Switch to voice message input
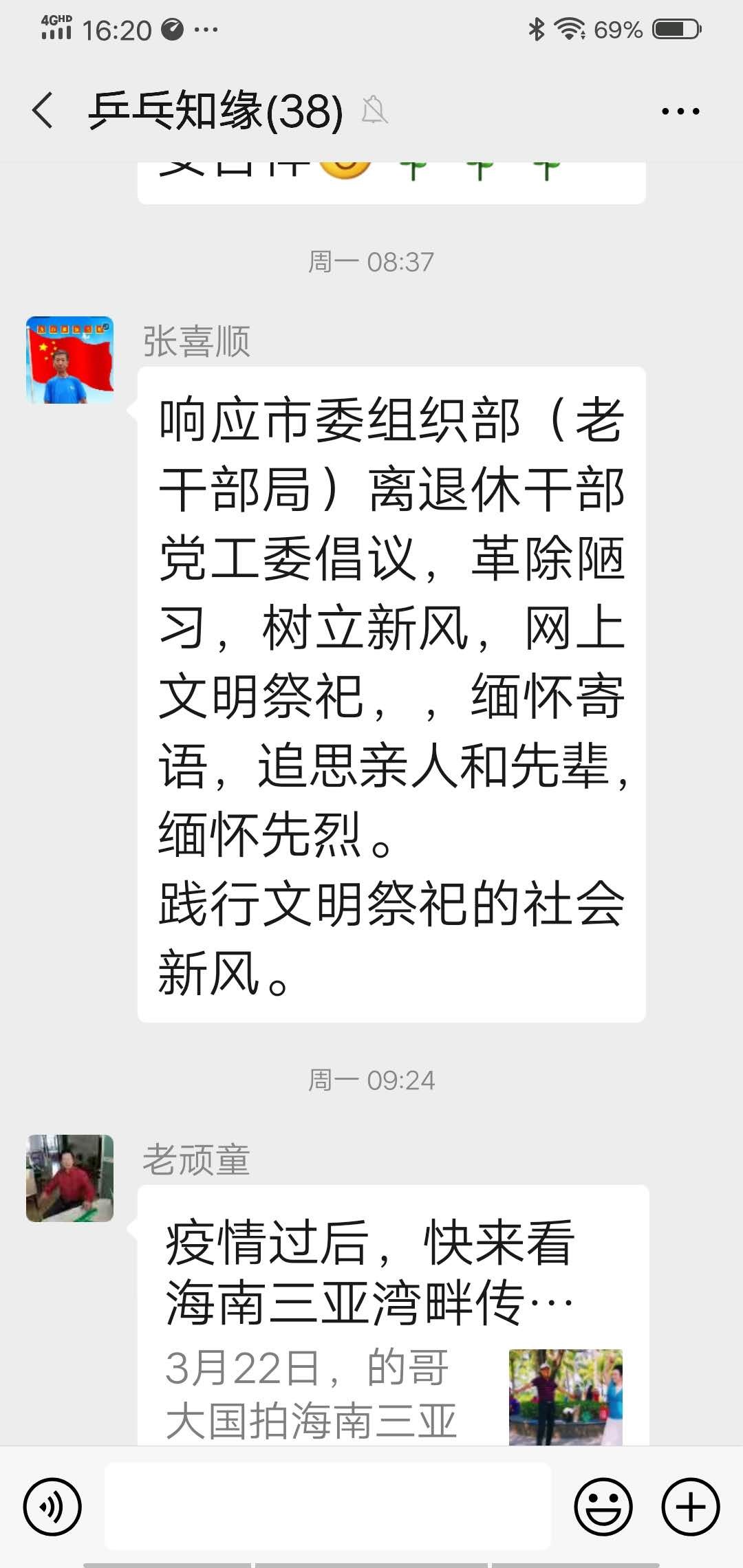 tap(52, 1506)
